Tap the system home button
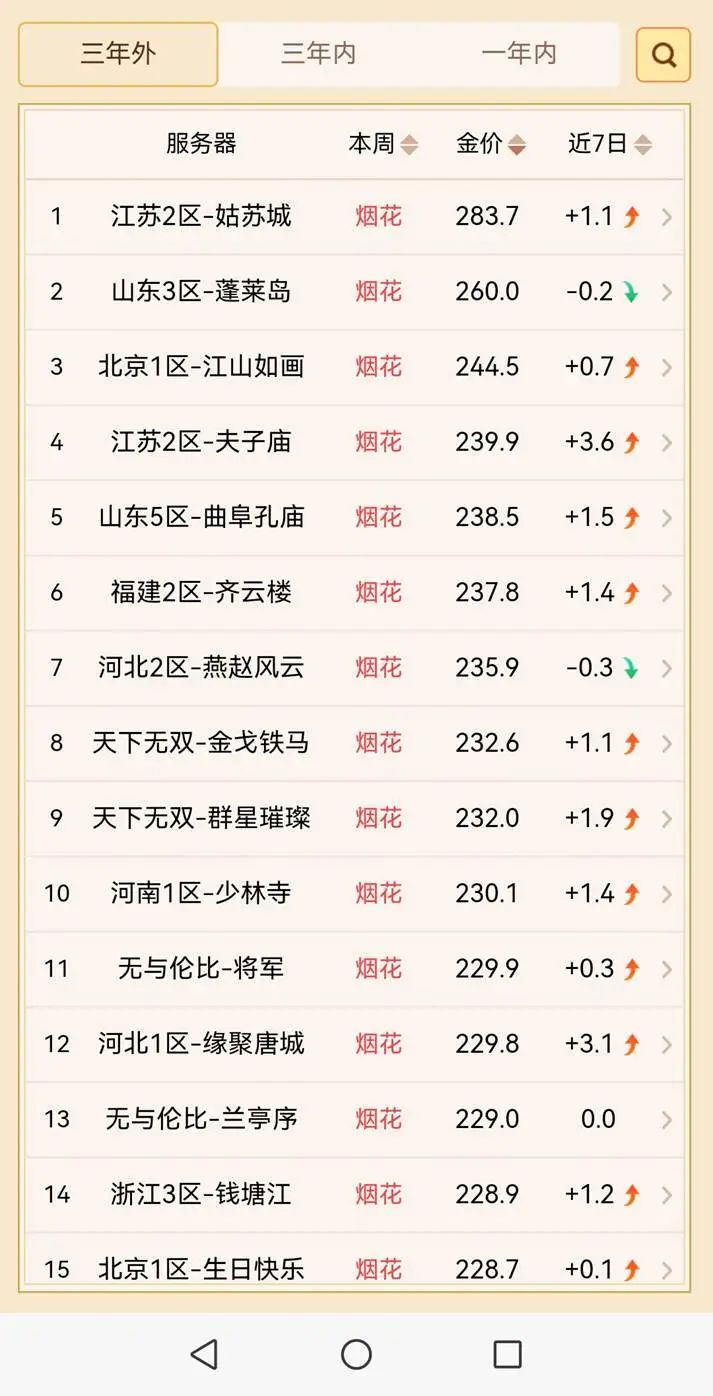This screenshot has width=713, height=1396. tap(356, 1354)
